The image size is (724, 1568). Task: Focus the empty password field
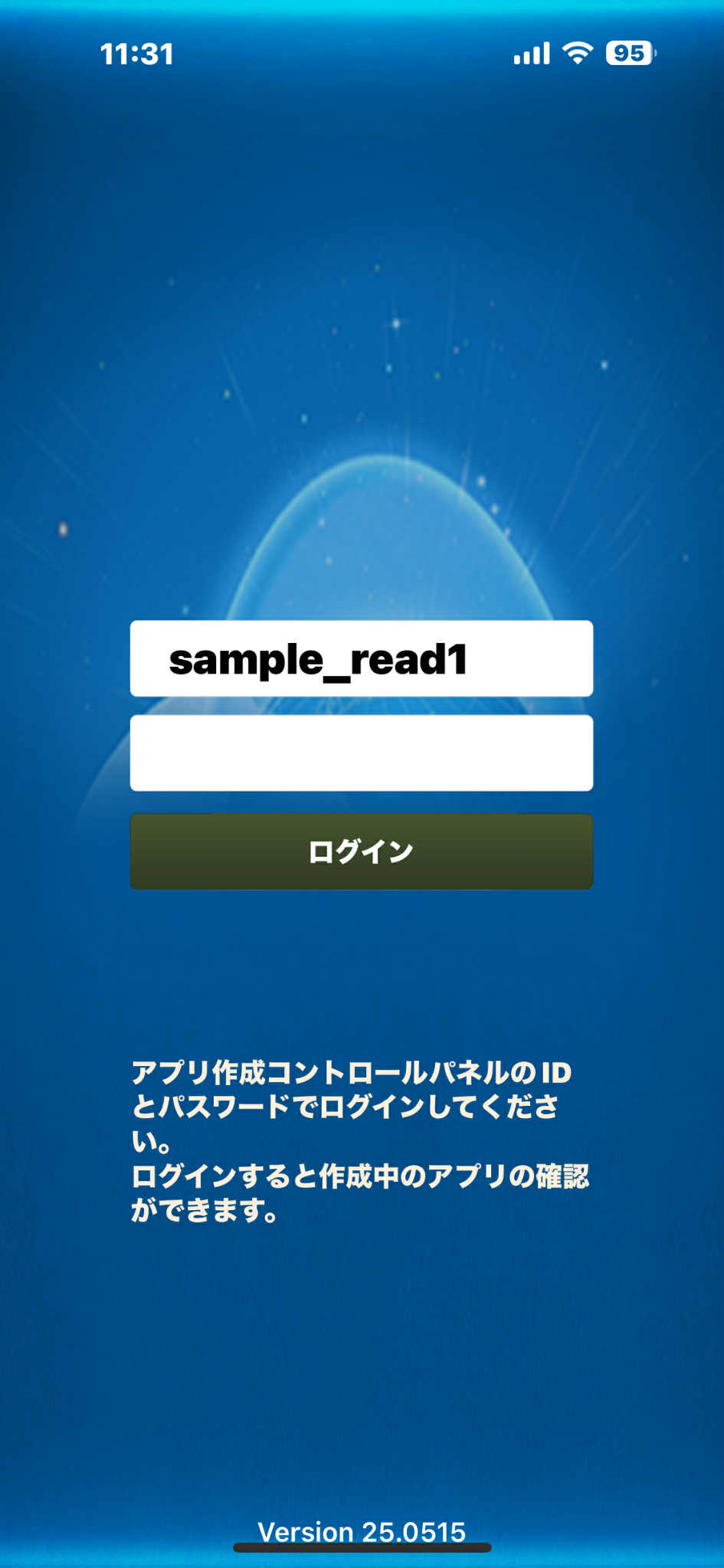[x=361, y=753]
